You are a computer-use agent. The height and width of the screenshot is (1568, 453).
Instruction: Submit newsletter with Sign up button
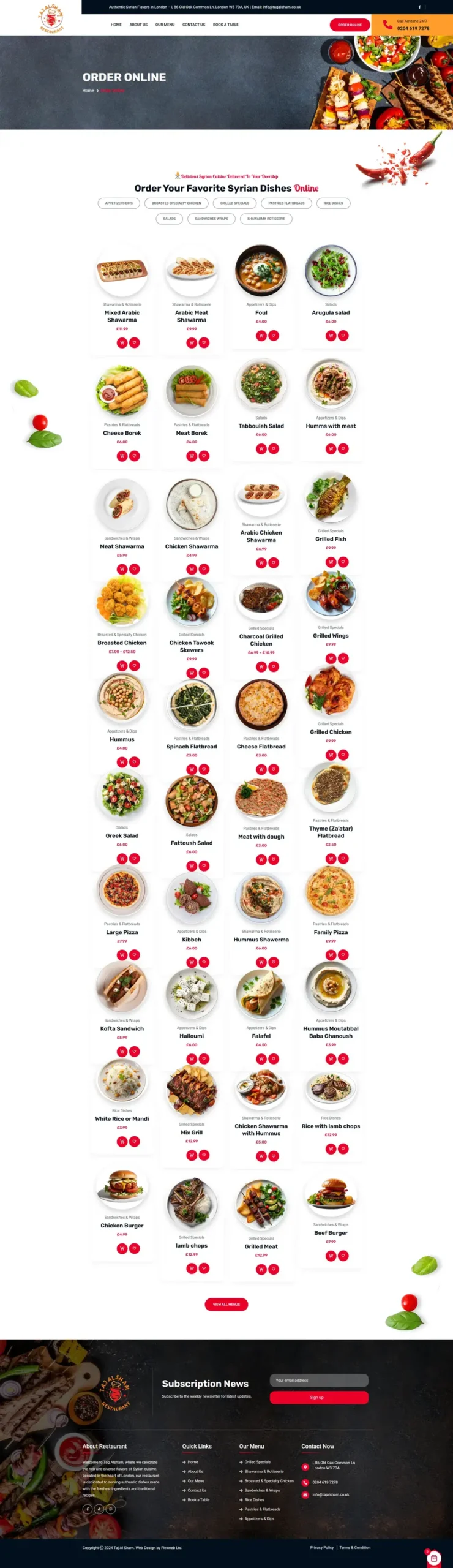[319, 1397]
